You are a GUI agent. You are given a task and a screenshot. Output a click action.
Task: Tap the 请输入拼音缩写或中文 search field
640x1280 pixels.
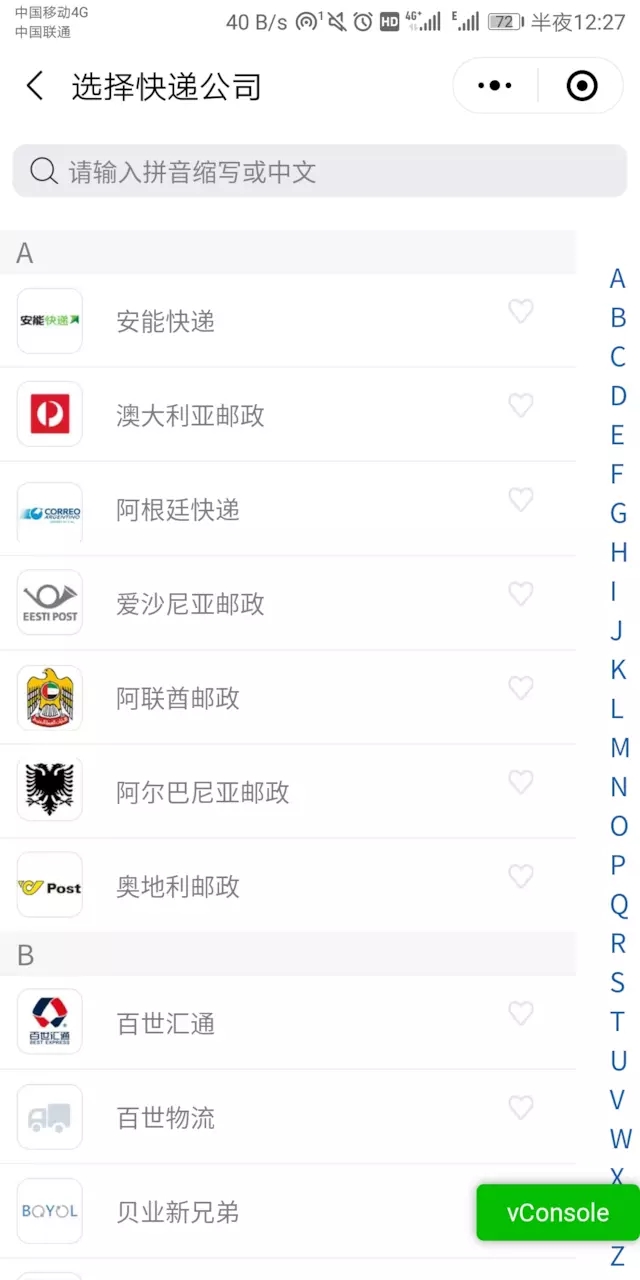(x=320, y=171)
